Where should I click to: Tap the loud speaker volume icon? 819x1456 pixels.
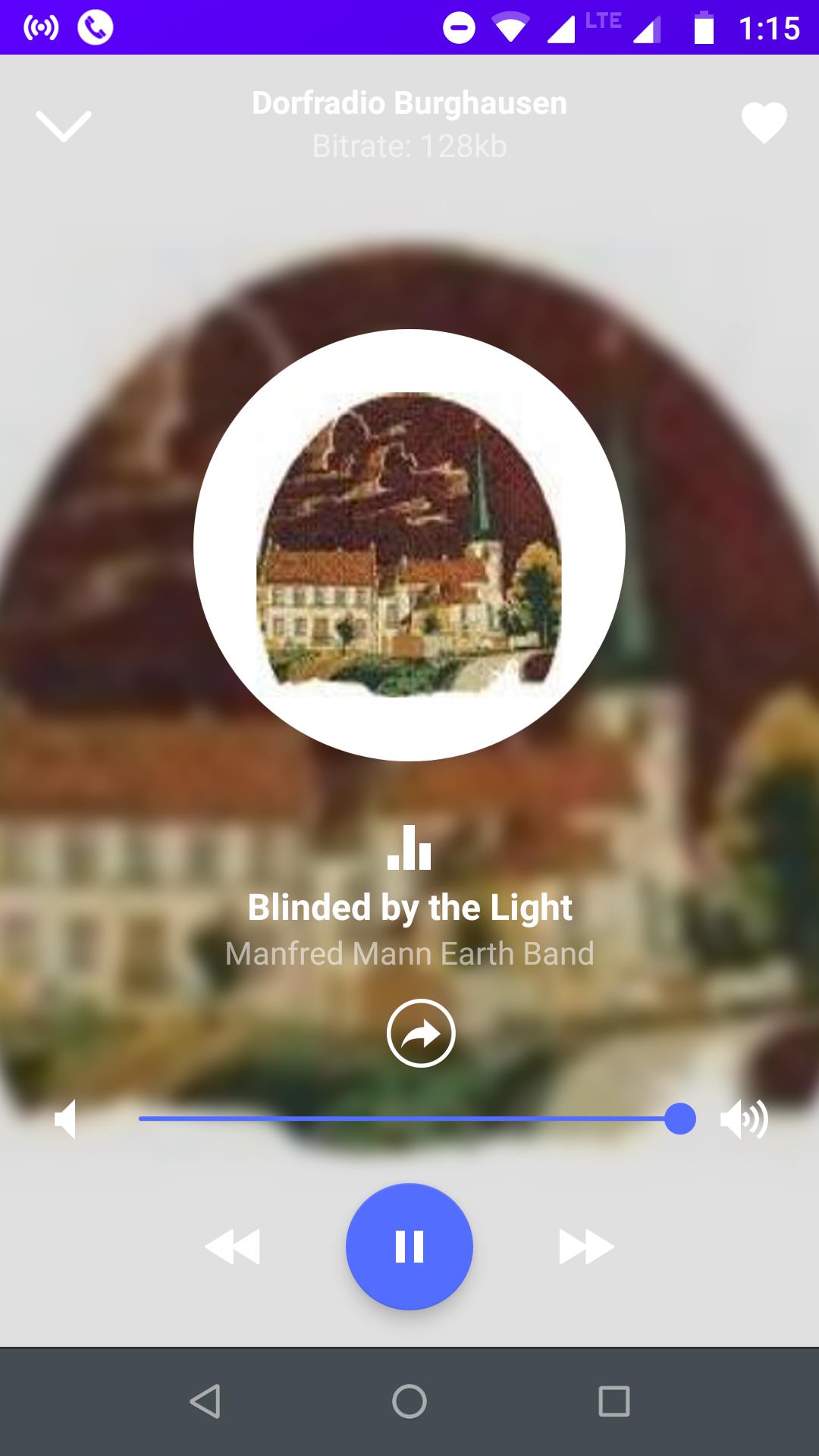pyautogui.click(x=744, y=1119)
